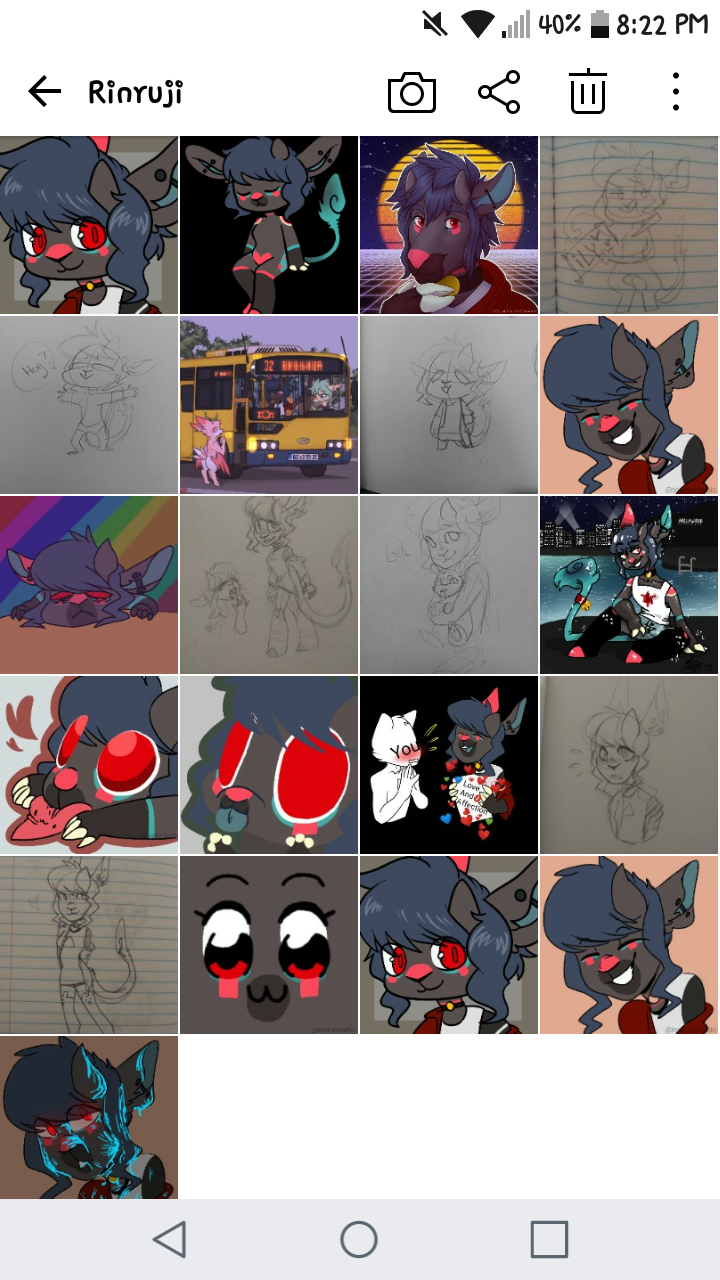Image resolution: width=720 pixels, height=1280 pixels.
Task: Open the big cartoon eyes face picture
Action: (269, 945)
